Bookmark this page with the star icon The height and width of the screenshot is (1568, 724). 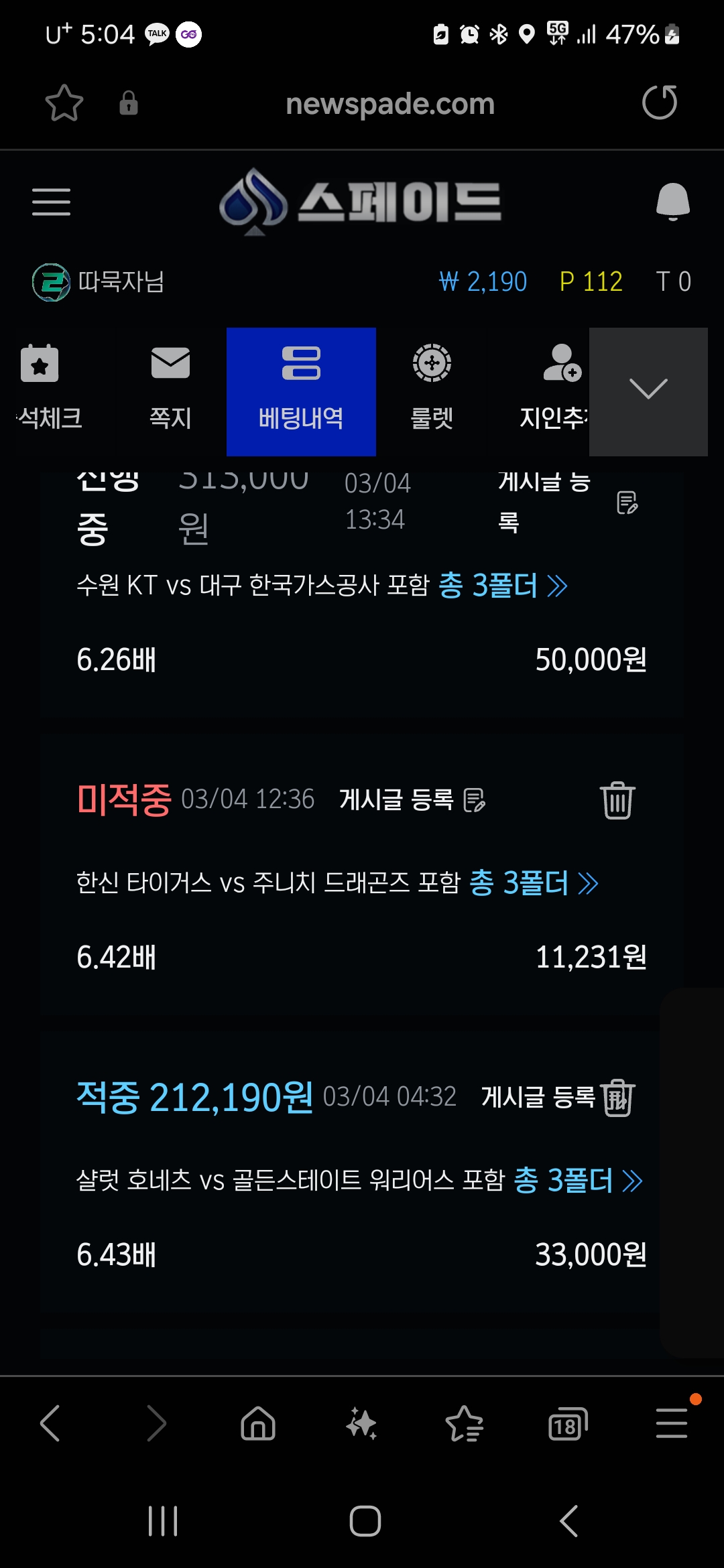point(64,103)
